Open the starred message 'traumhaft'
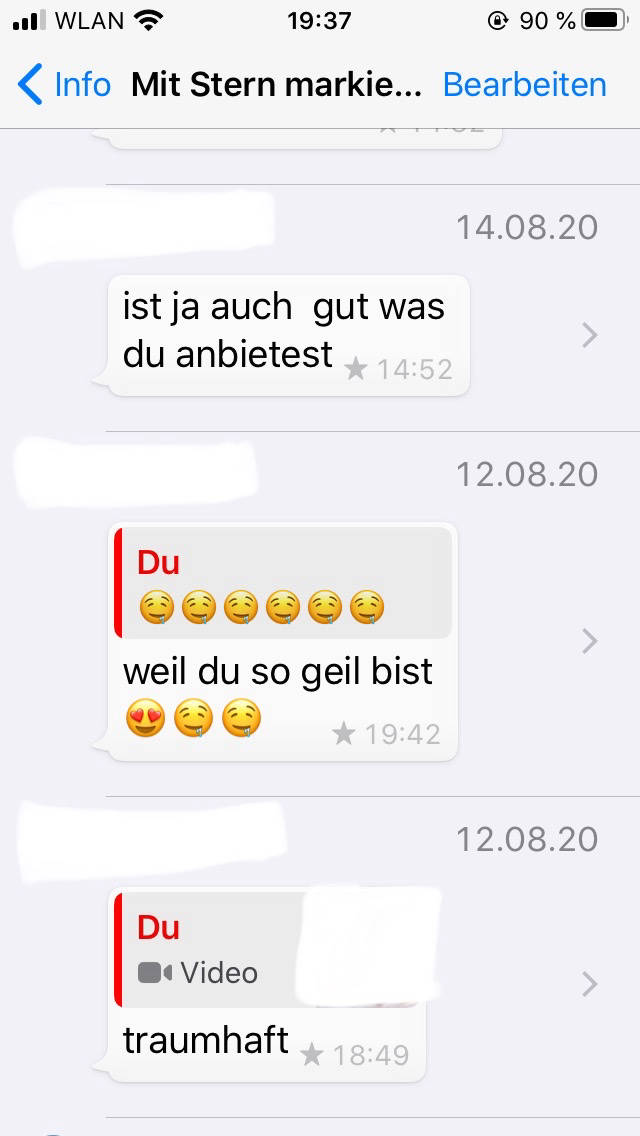Screen dimensions: 640x1136 point(207,1040)
